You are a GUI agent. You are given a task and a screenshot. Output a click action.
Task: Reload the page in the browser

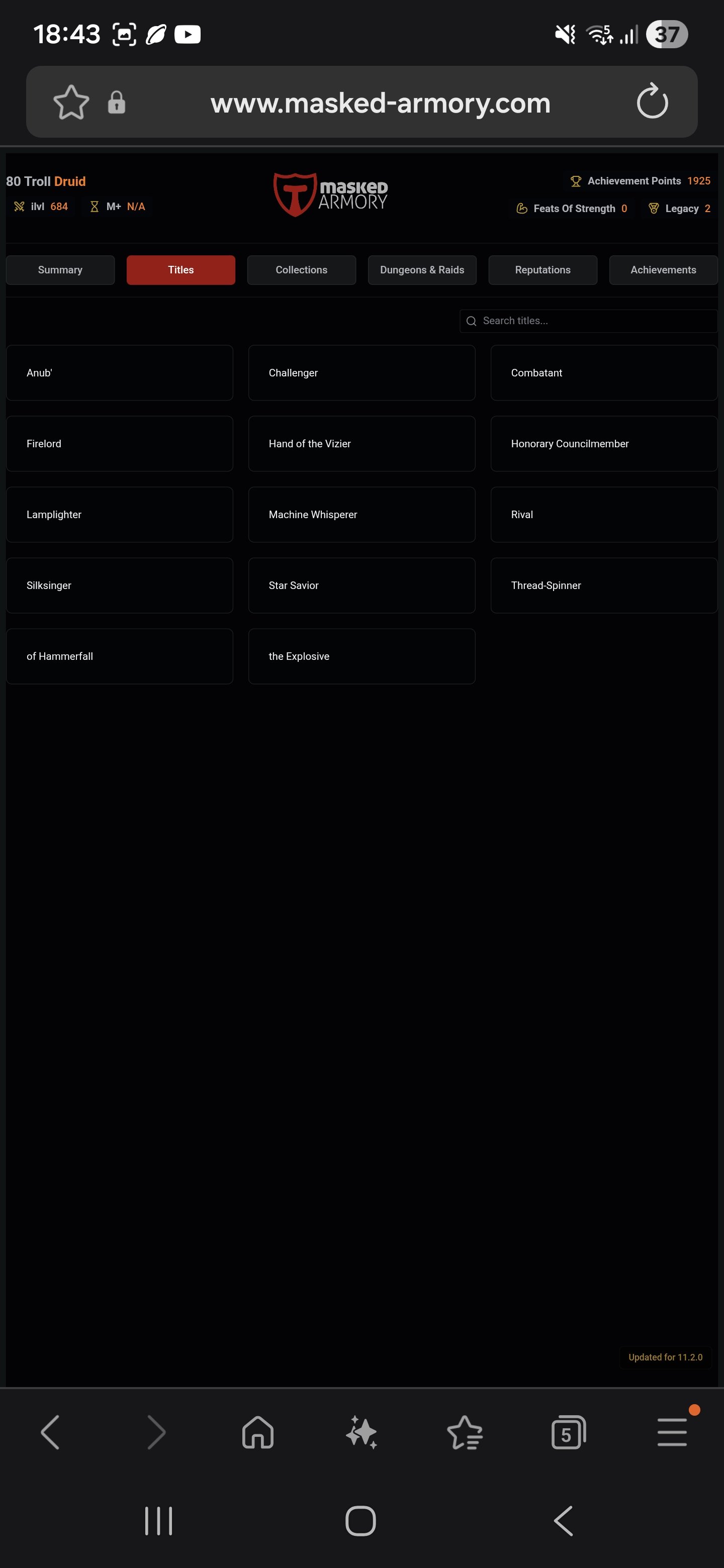(652, 102)
